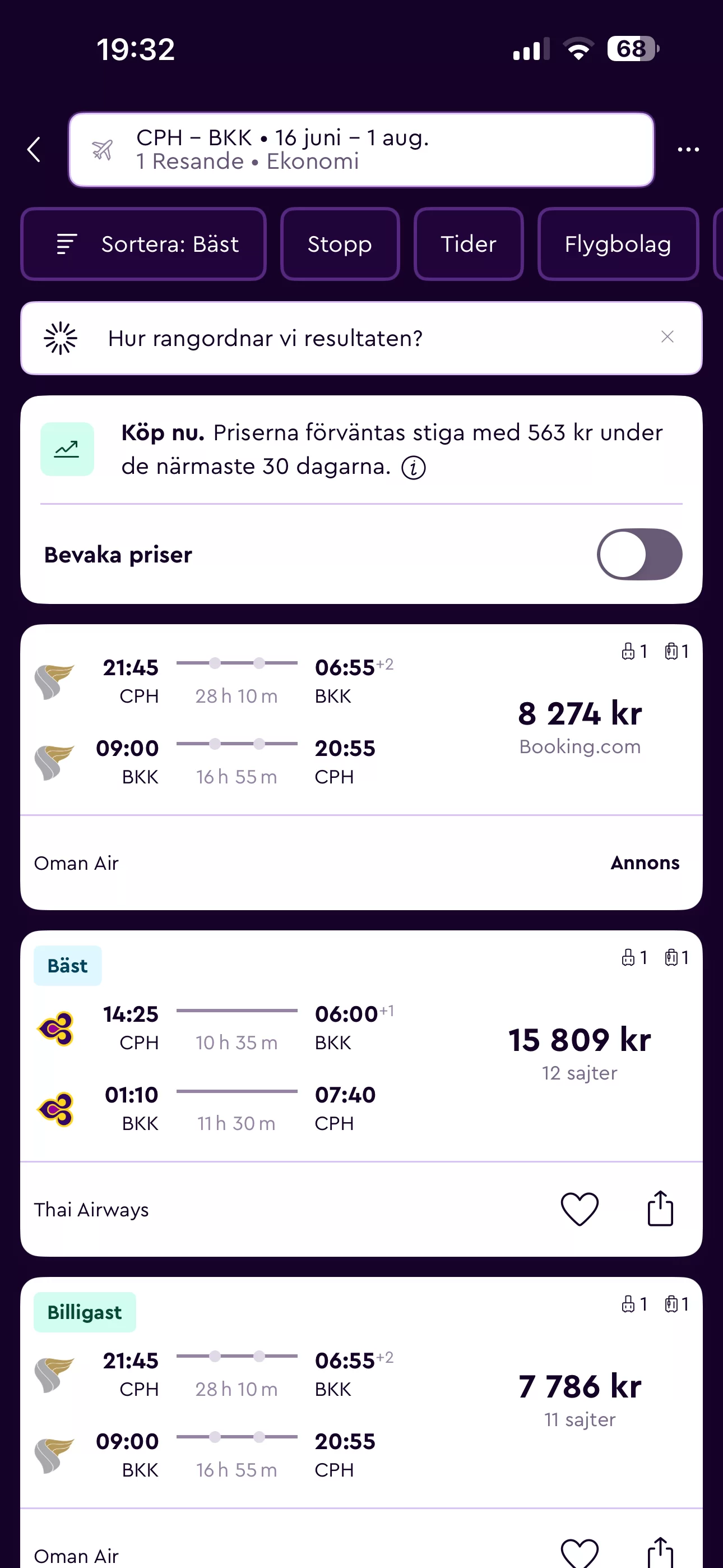Enable the Bevaka priser switch
Screen dimensions: 723x1568
click(639, 555)
